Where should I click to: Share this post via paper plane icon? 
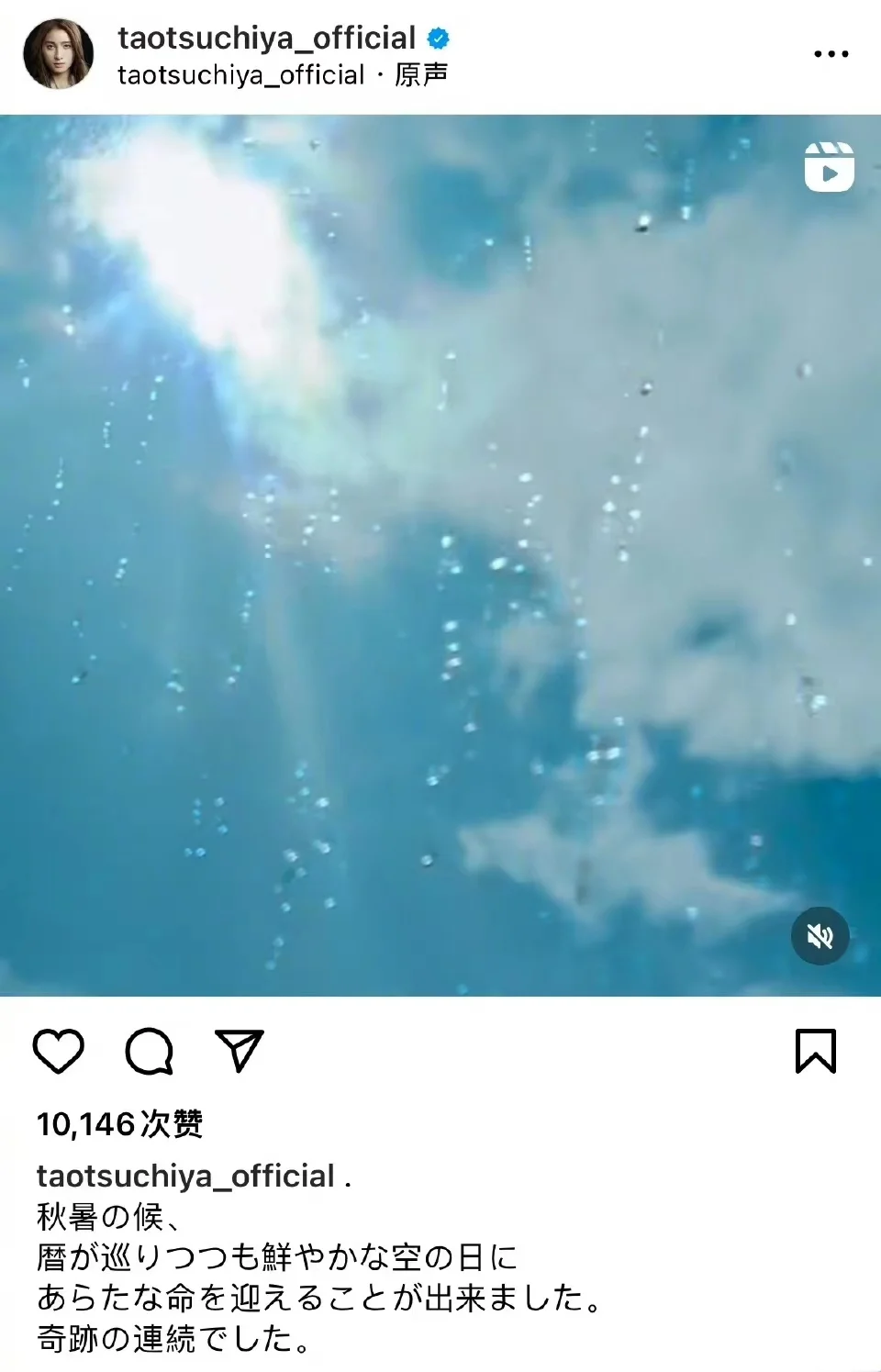click(x=239, y=1052)
